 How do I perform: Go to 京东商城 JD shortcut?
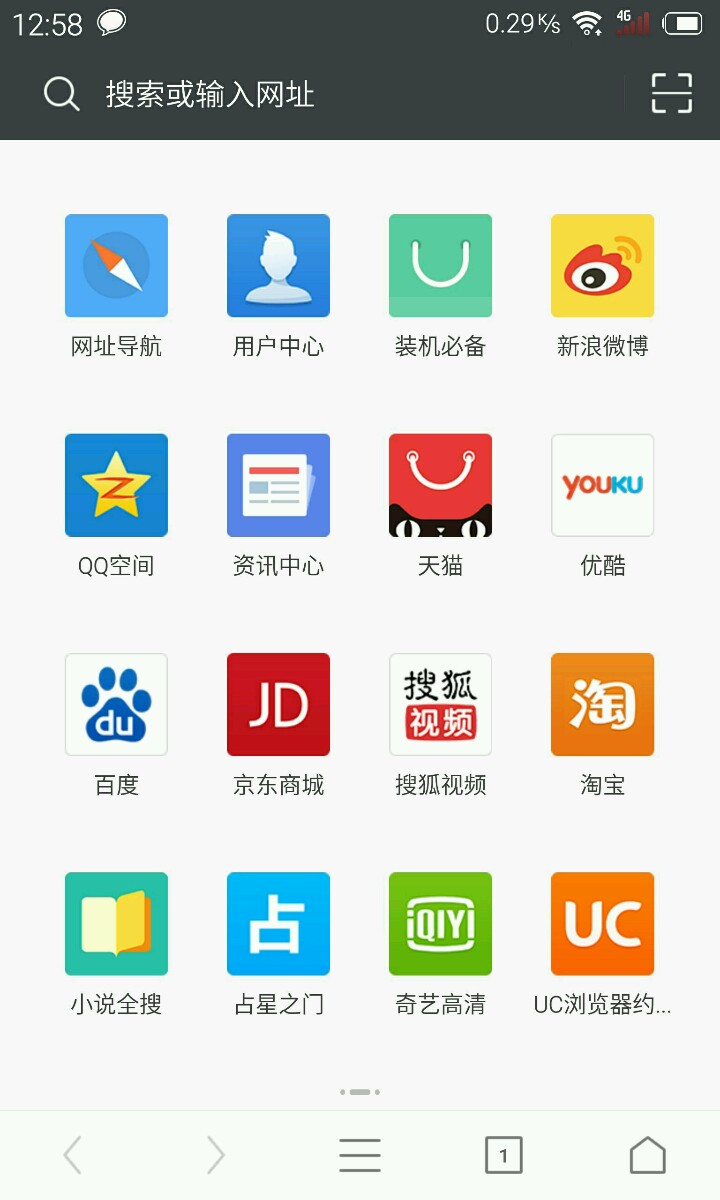click(278, 704)
